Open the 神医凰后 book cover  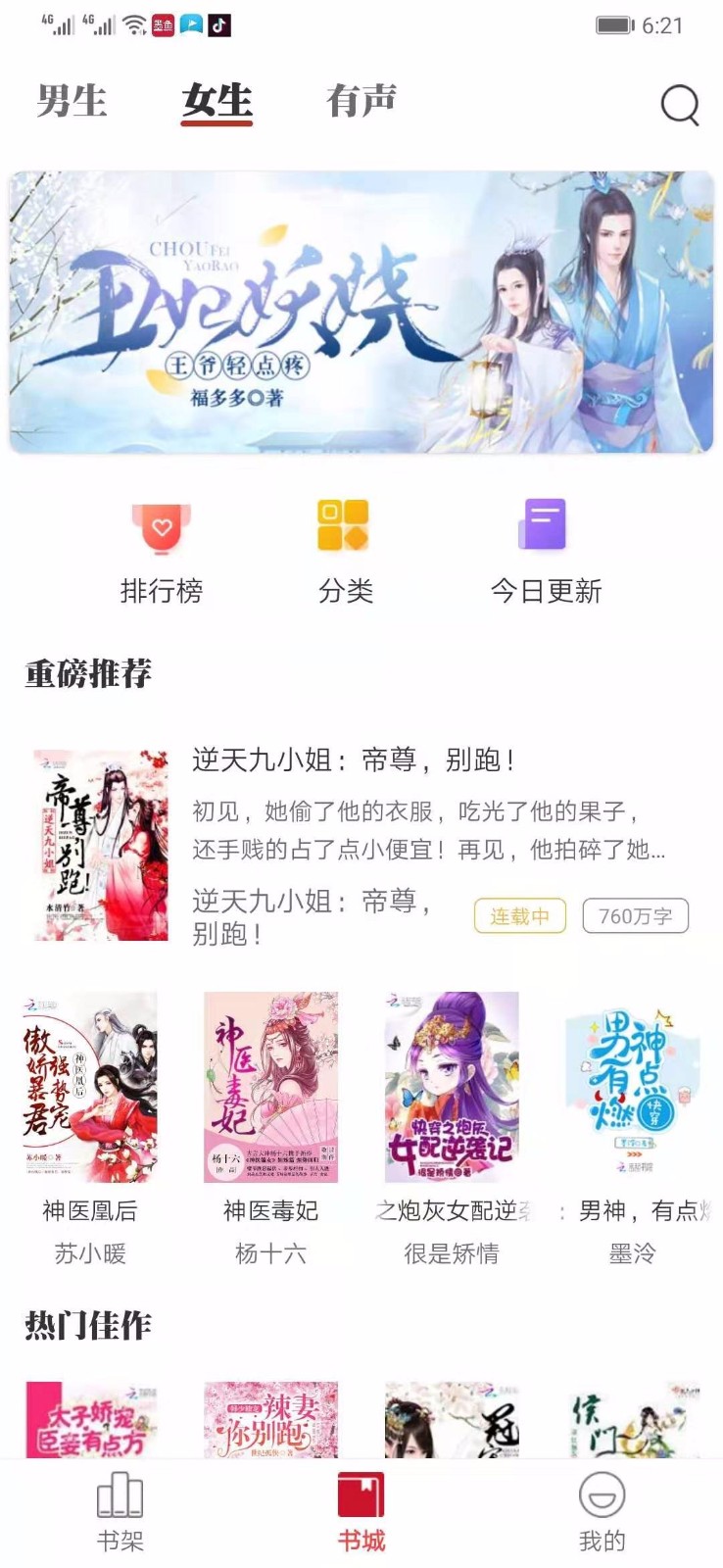(x=90, y=1088)
